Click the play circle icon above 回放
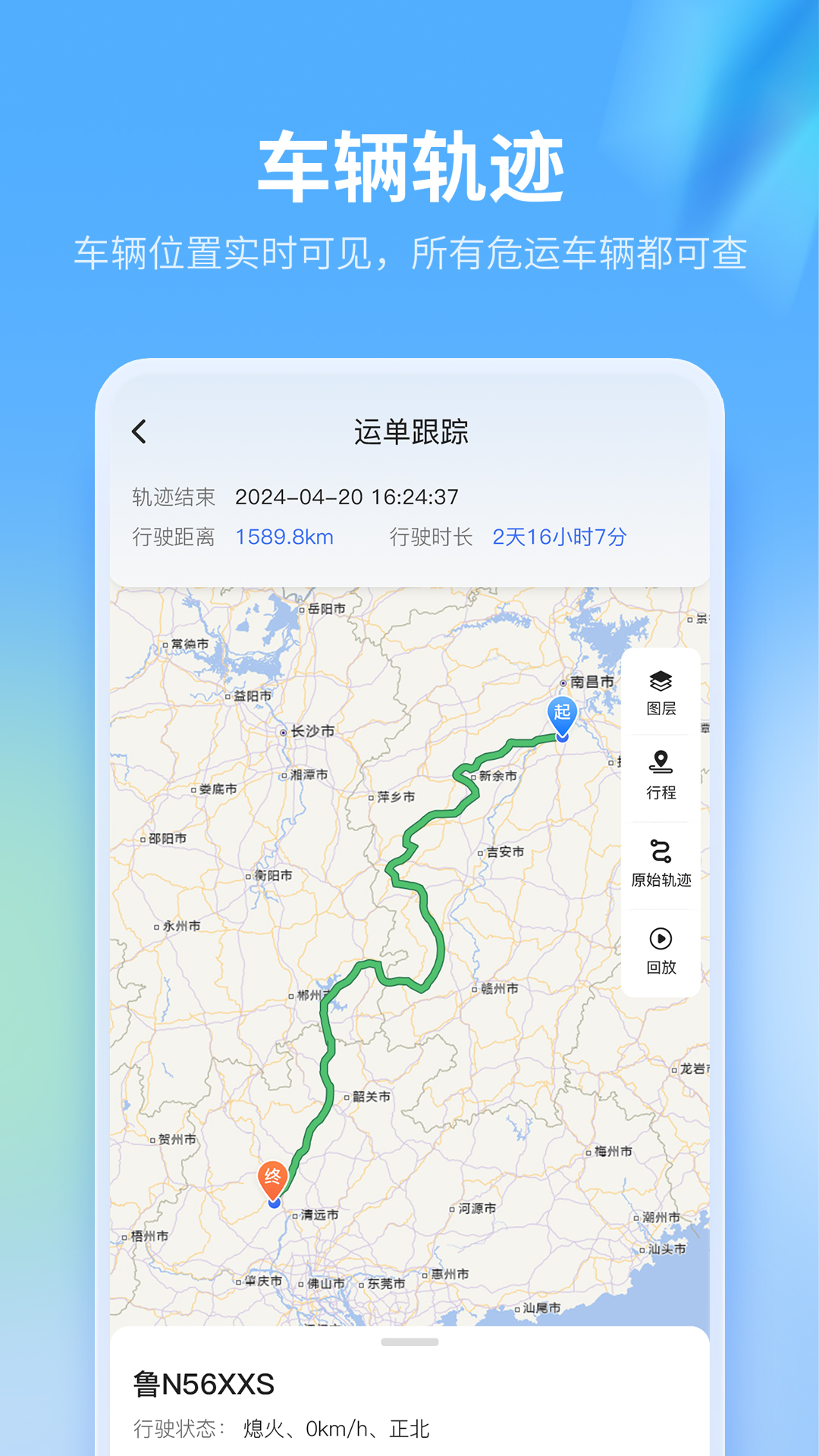 coord(661,939)
